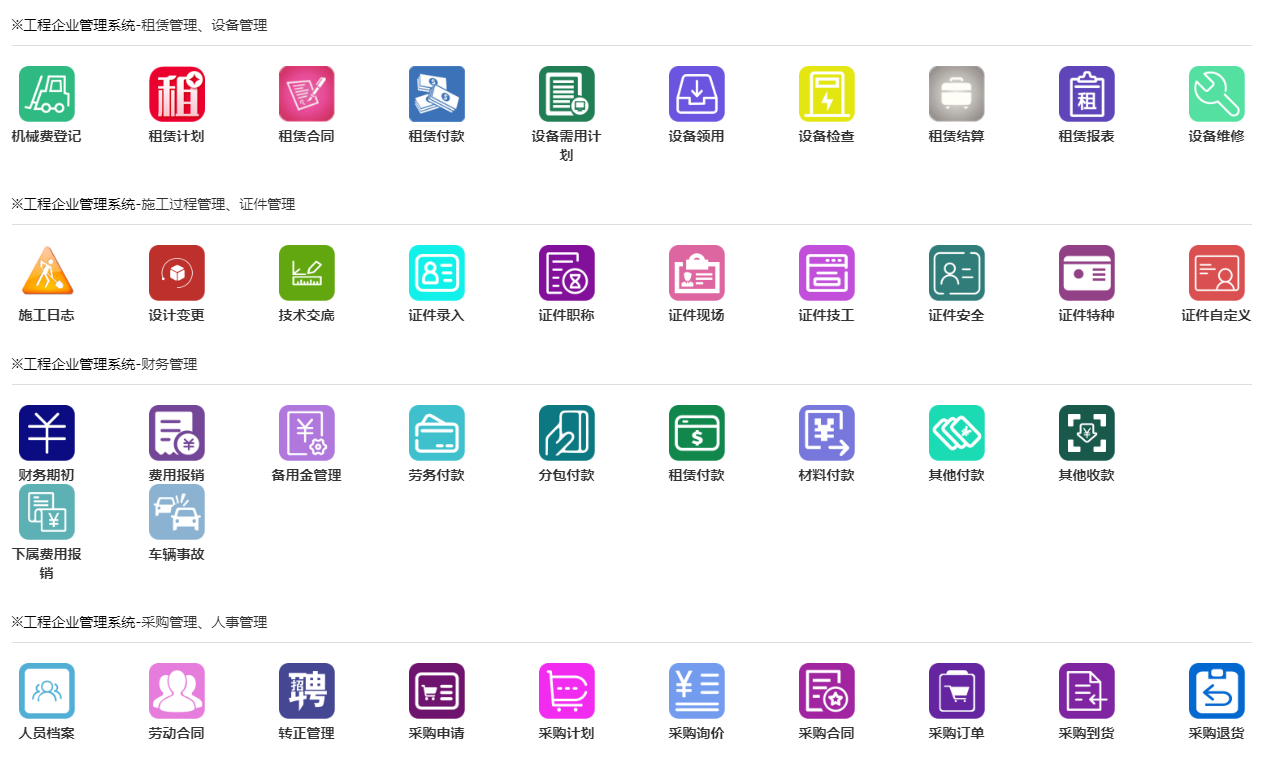
Task: Go to 采购订单
Action: click(x=956, y=691)
